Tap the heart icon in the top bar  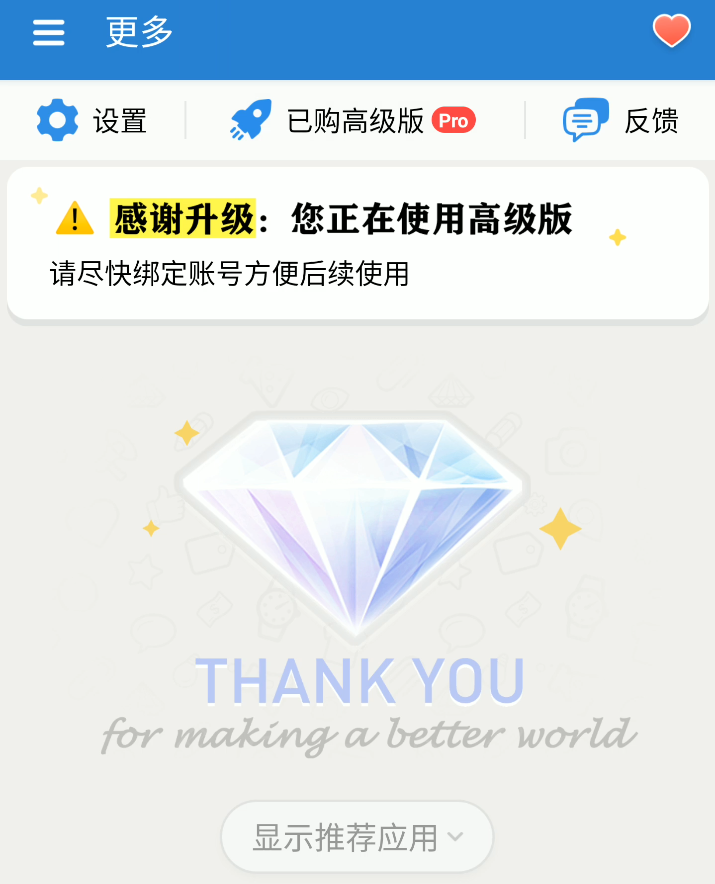click(x=671, y=31)
